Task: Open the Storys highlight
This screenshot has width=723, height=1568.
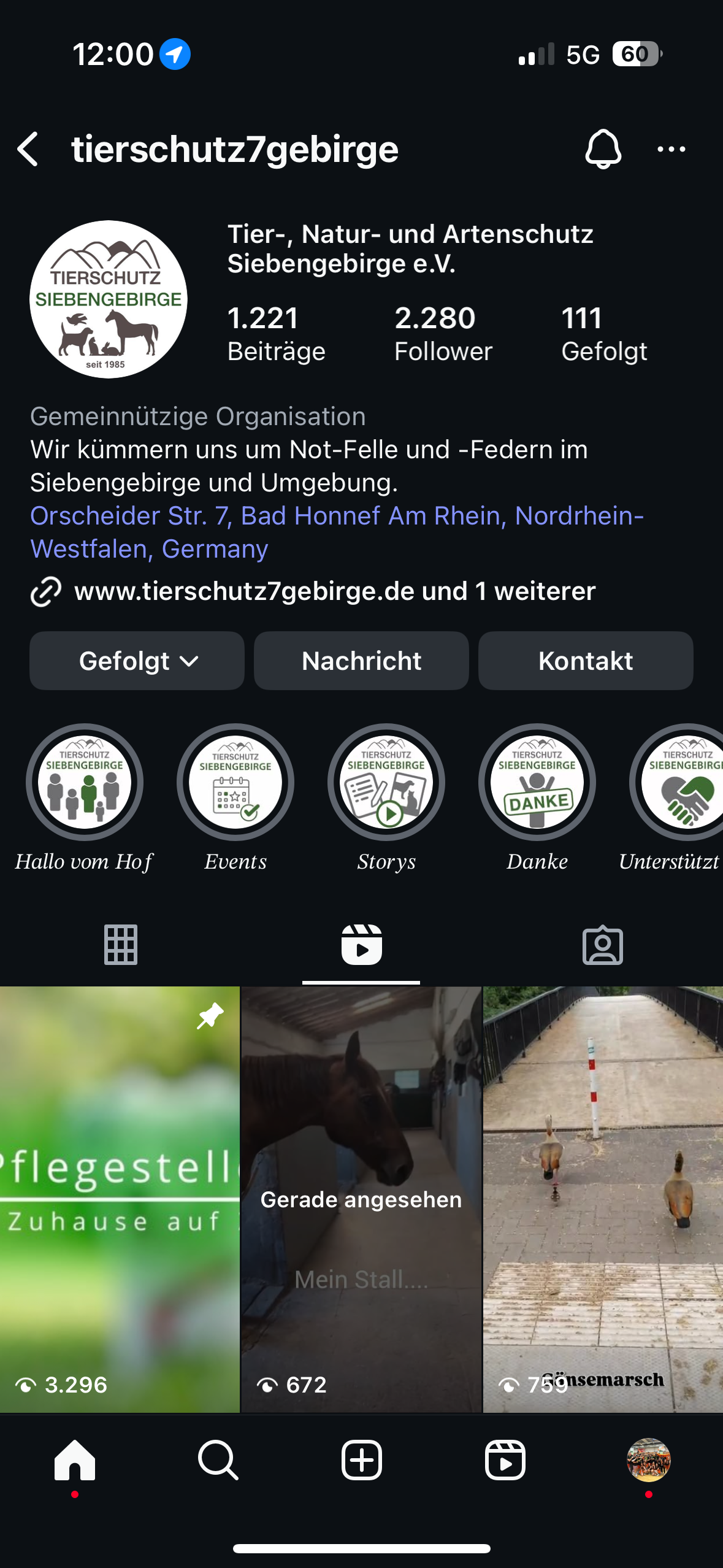Action: pyautogui.click(x=386, y=782)
